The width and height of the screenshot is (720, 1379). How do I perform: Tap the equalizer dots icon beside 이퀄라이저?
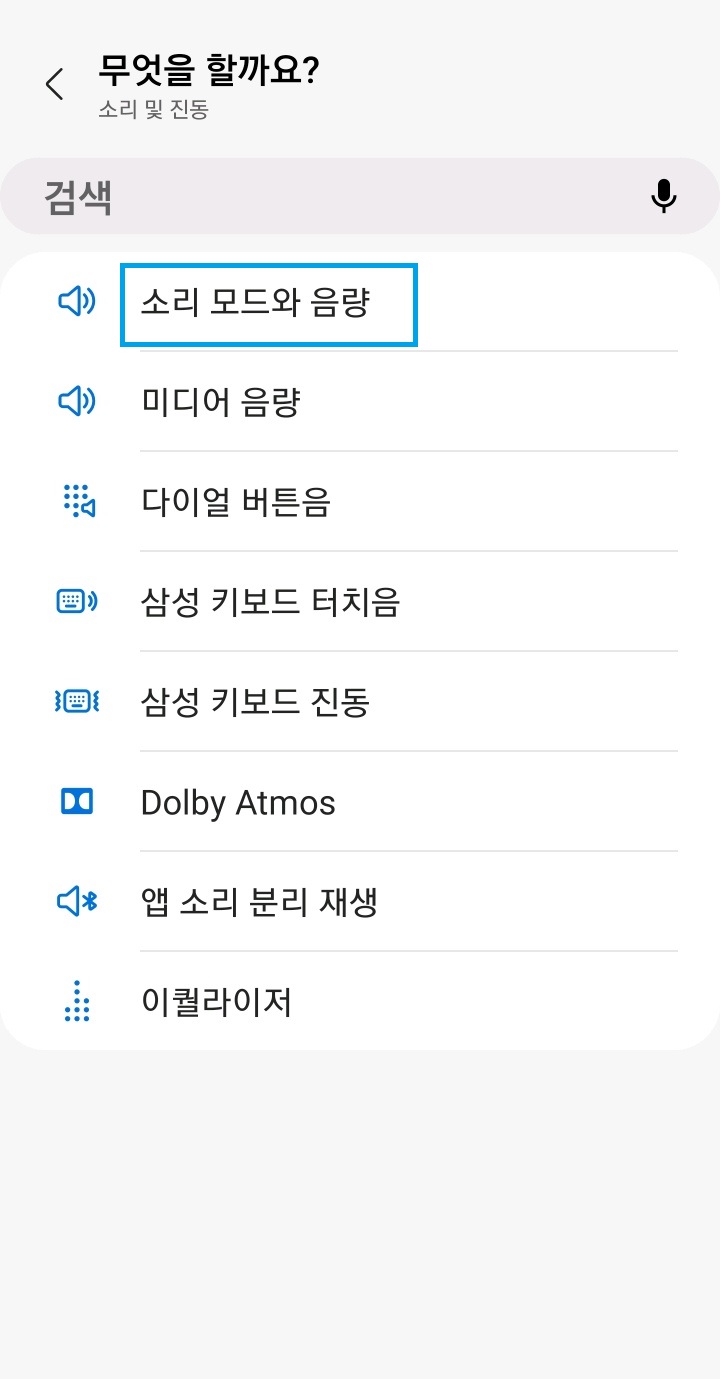tap(77, 1001)
